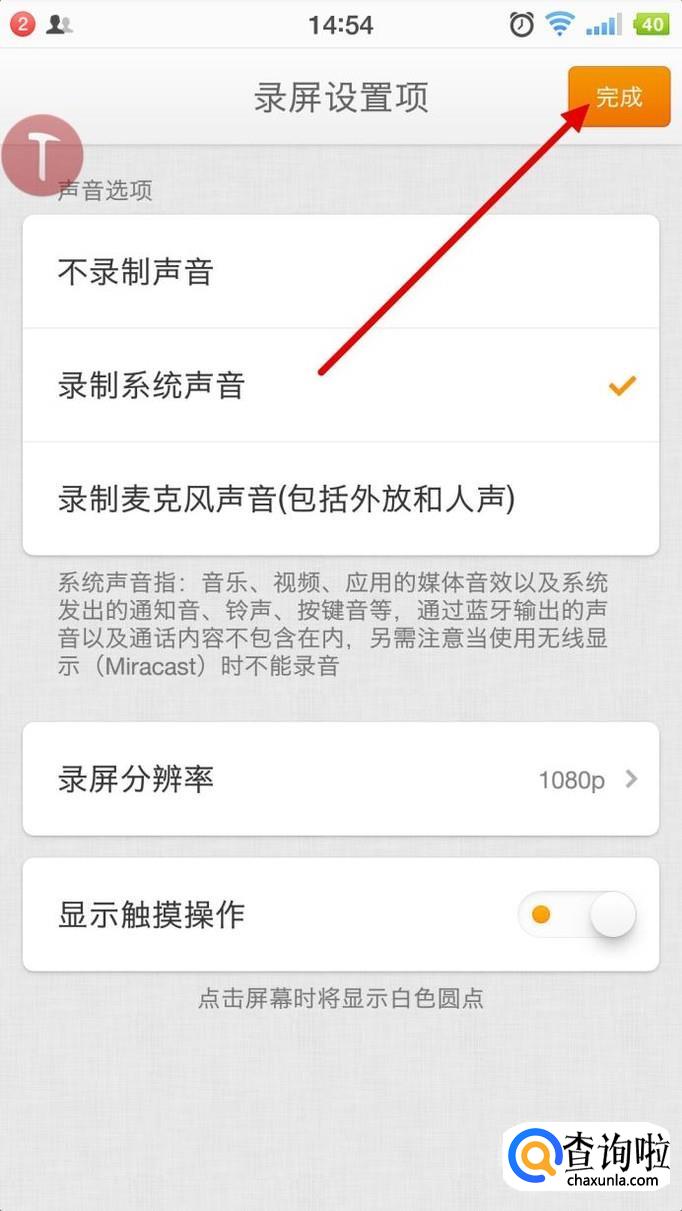Tap the floating red T bubble
Screen dimensions: 682x1211
[x=42, y=155]
